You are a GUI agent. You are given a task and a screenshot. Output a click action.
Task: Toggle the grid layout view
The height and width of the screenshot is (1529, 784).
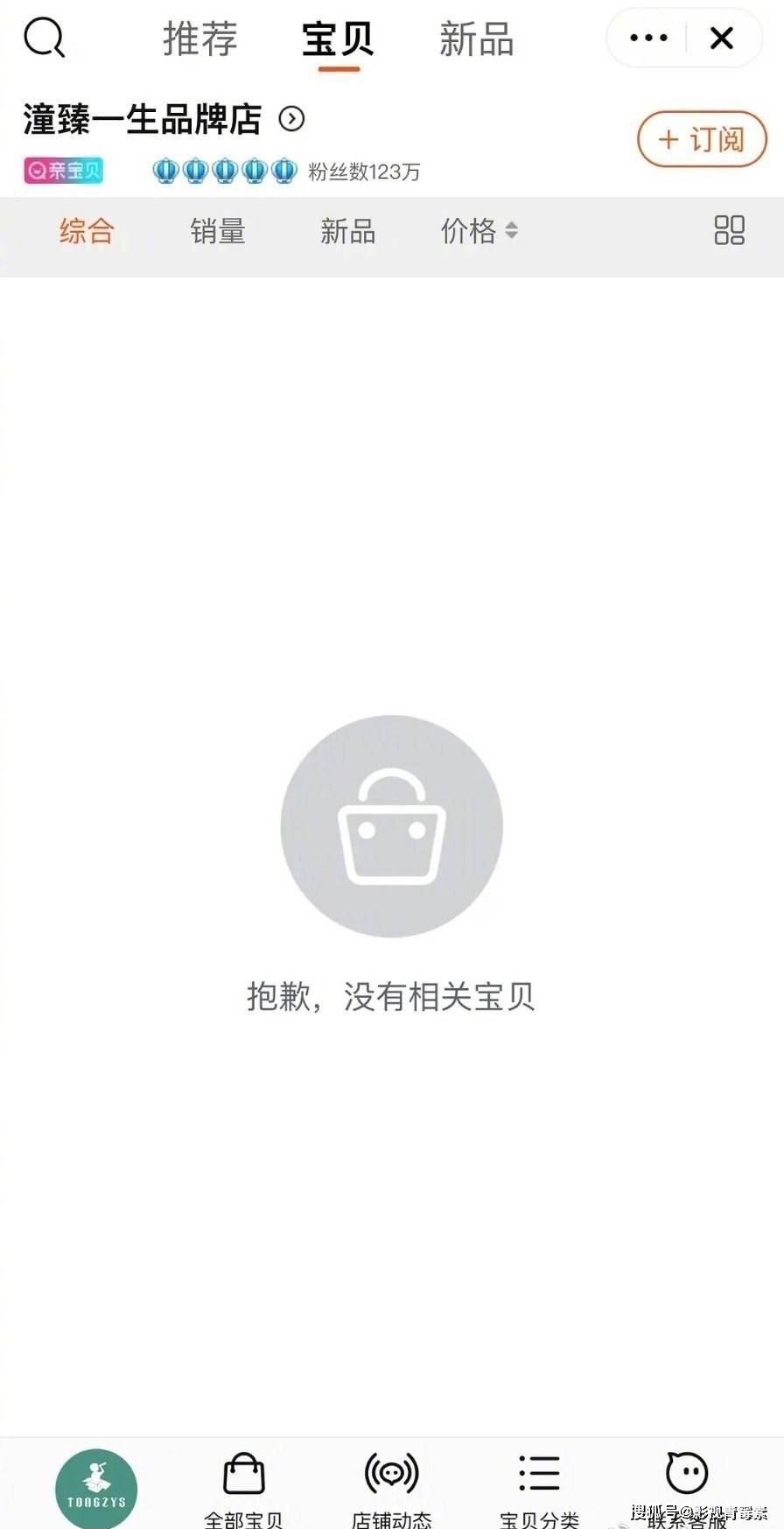(x=729, y=230)
